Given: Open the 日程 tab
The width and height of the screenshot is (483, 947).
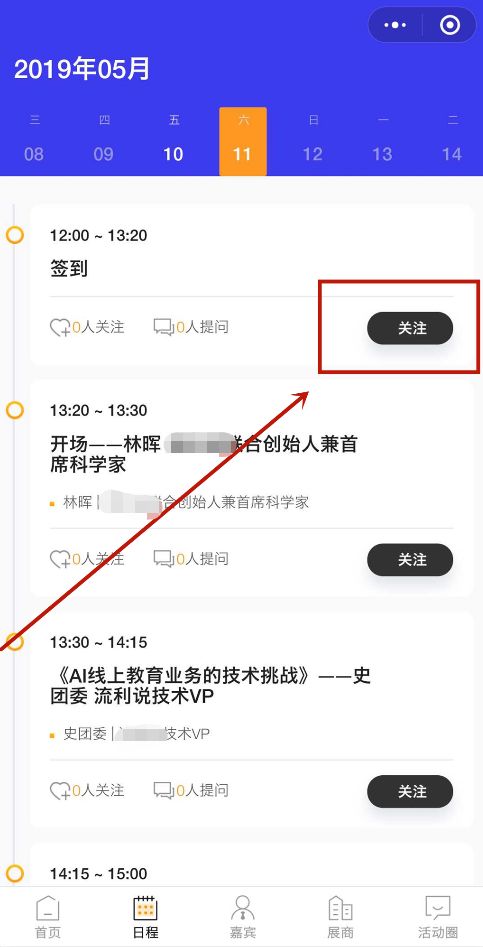Looking at the screenshot, I should (x=145, y=917).
